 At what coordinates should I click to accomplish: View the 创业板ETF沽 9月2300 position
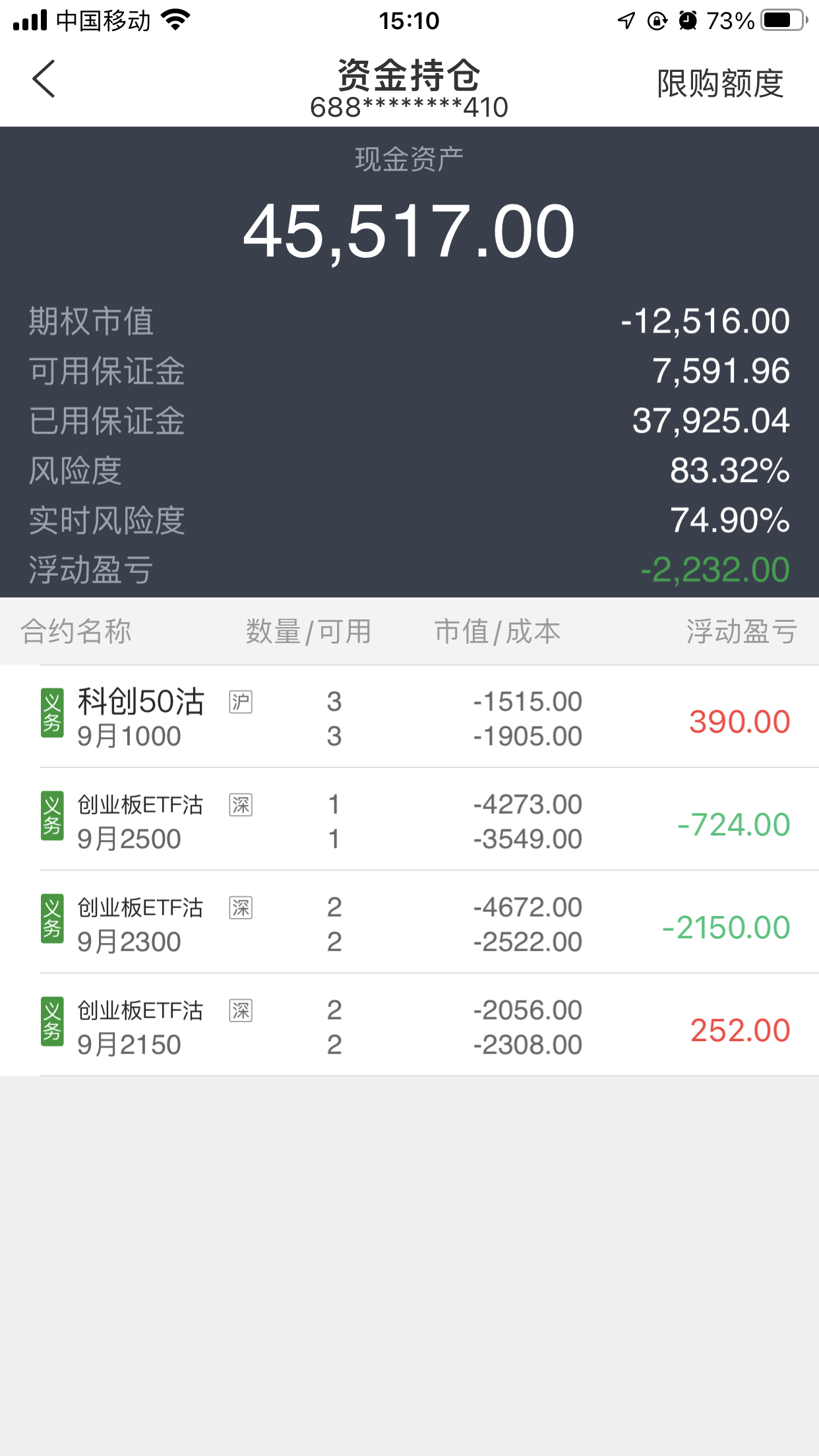click(409, 923)
